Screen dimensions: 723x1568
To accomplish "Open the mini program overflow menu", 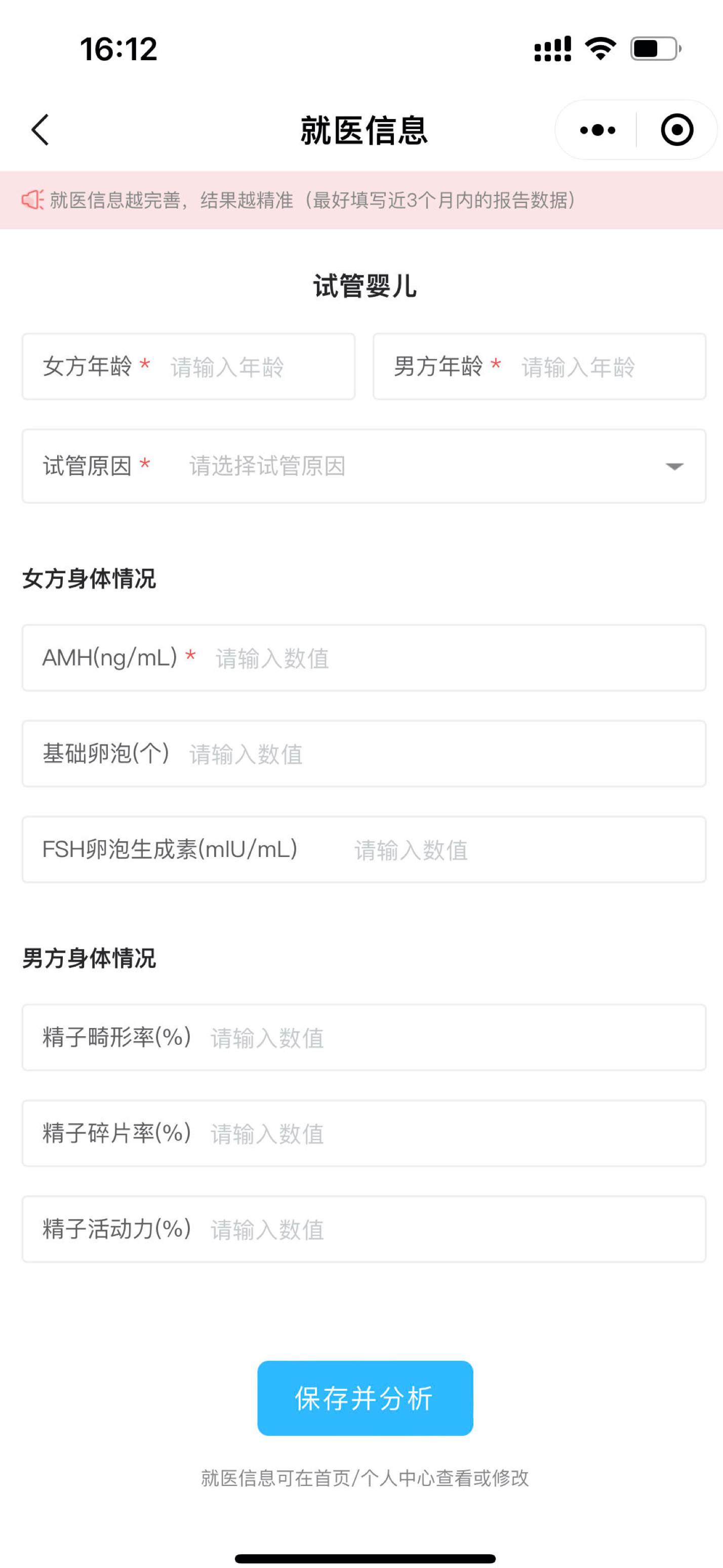I will point(597,130).
